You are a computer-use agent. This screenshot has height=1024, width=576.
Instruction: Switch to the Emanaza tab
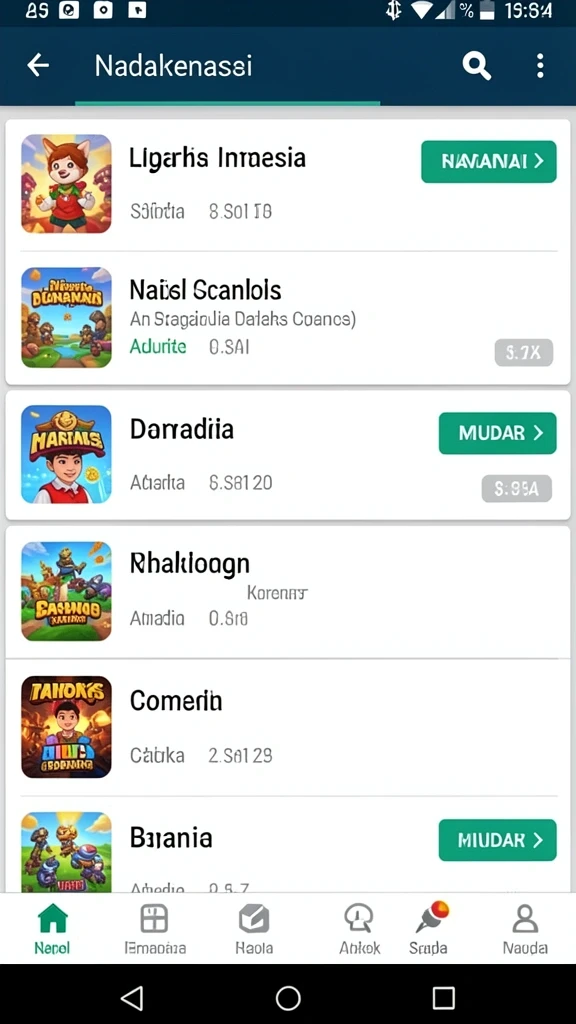[x=155, y=929]
